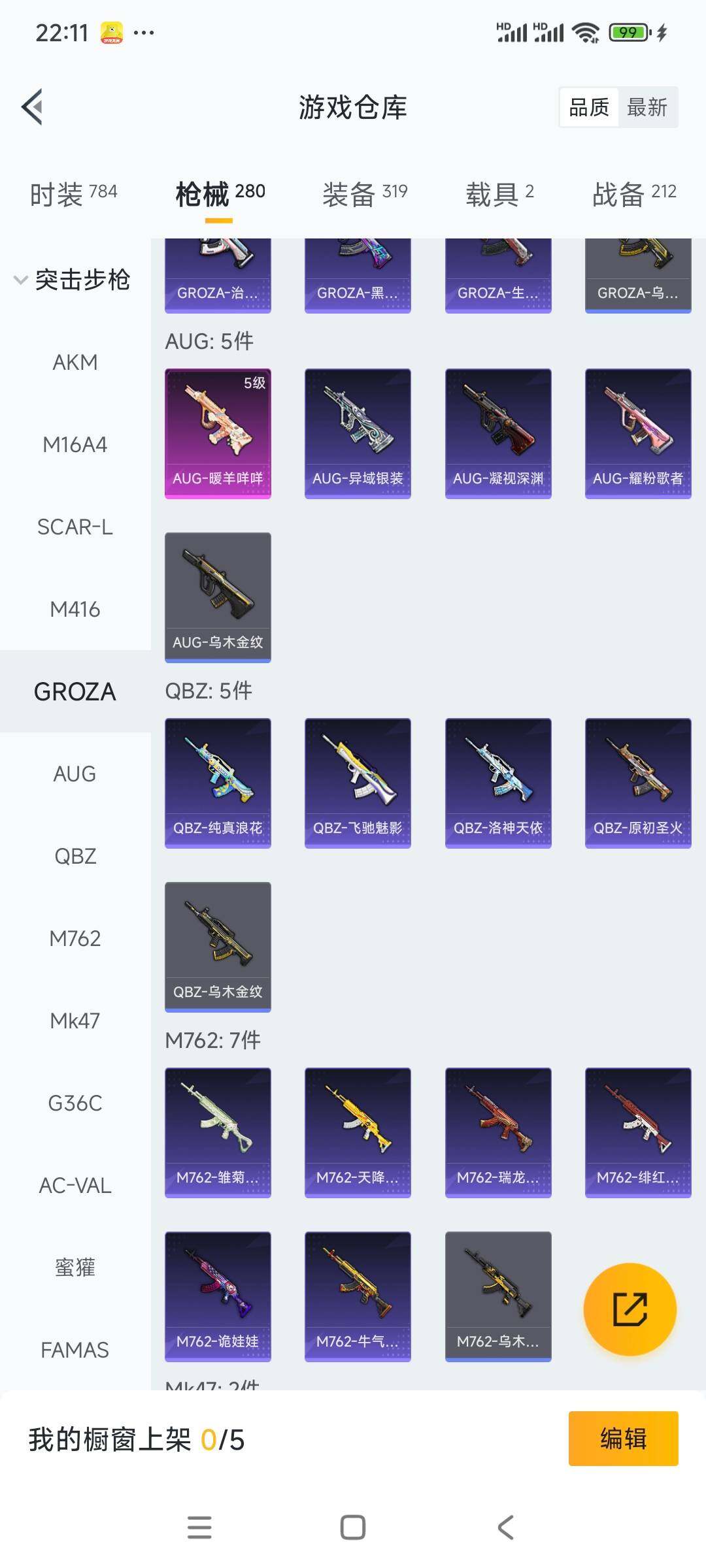Screen dimensions: 706x1568
Task: Select AKM in the weapon list
Action: pos(75,362)
